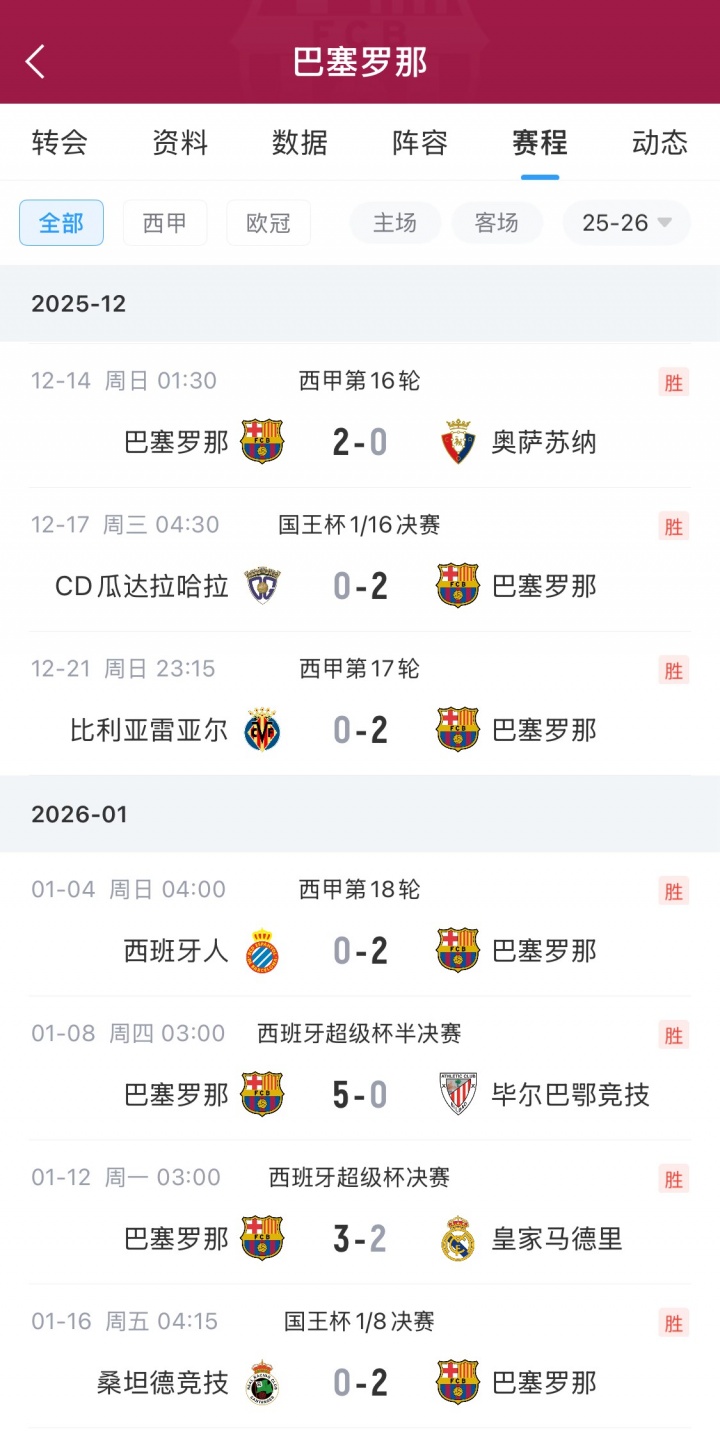Go back using the top-left arrow

click(x=36, y=62)
